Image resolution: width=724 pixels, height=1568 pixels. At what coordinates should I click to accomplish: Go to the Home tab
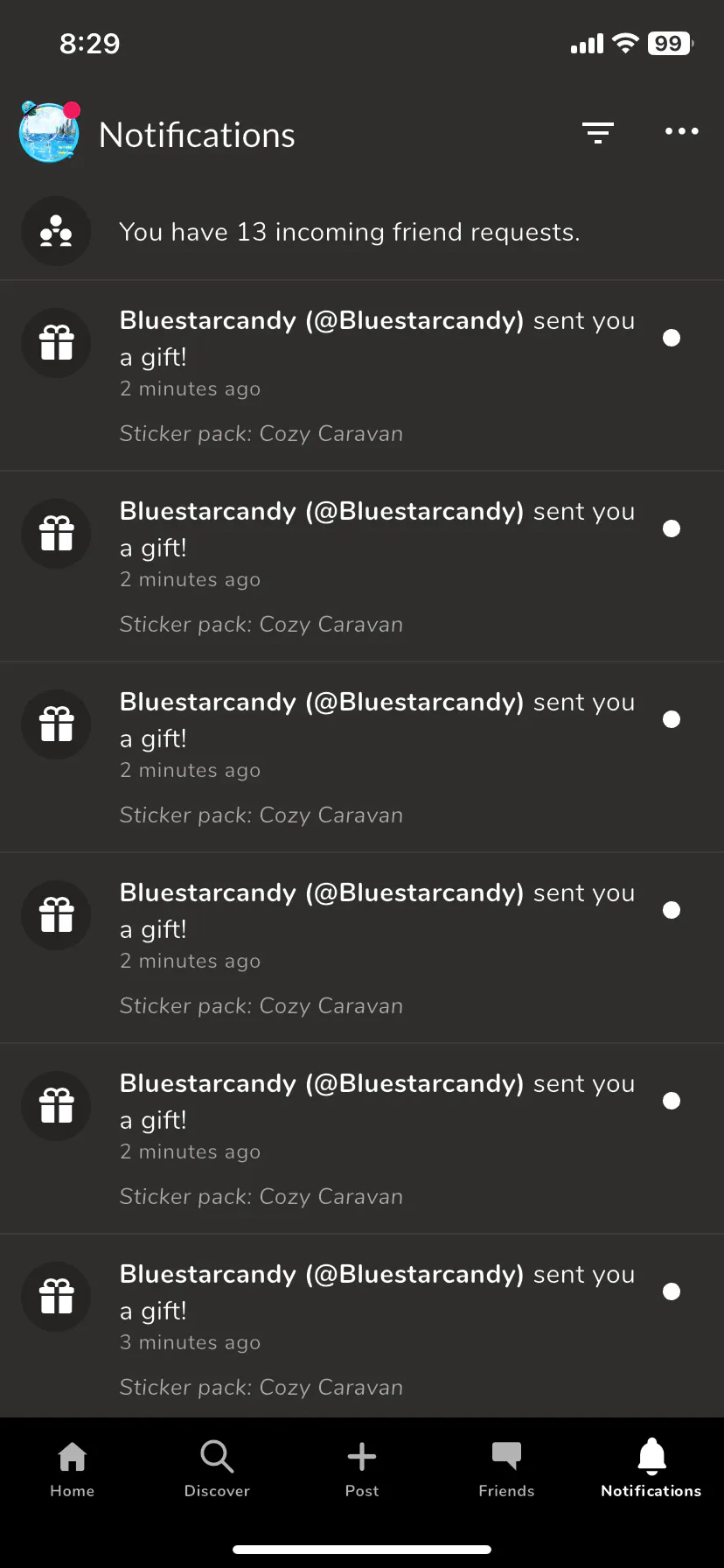point(73,1469)
